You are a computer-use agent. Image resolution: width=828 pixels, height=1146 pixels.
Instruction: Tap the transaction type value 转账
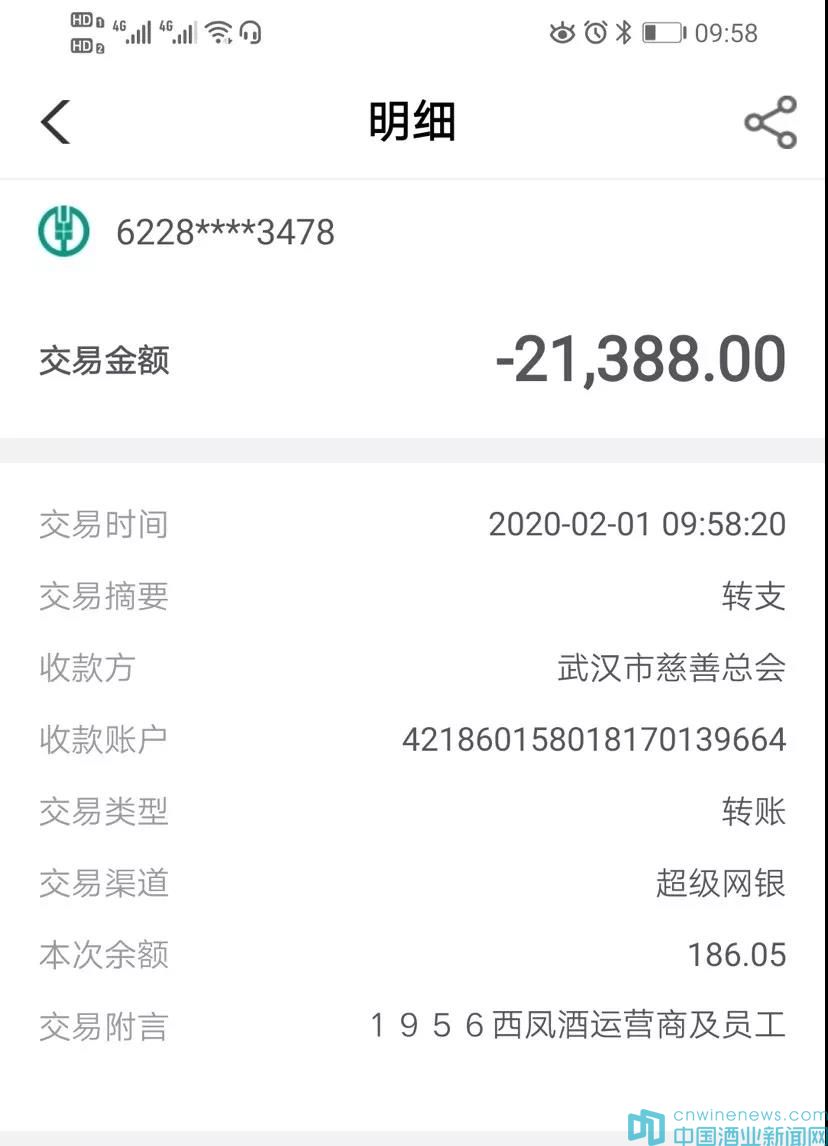[753, 812]
